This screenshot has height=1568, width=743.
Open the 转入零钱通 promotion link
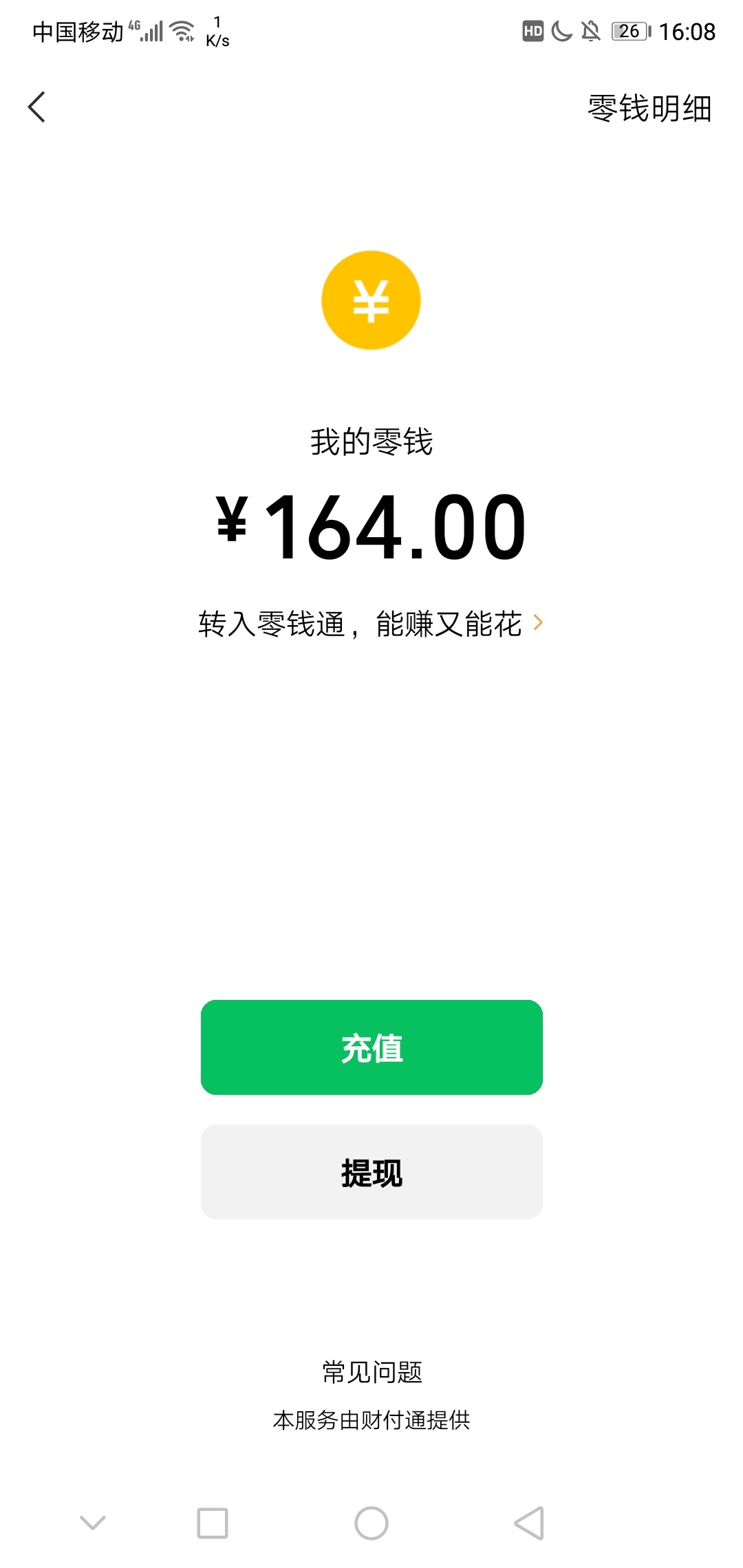click(370, 624)
